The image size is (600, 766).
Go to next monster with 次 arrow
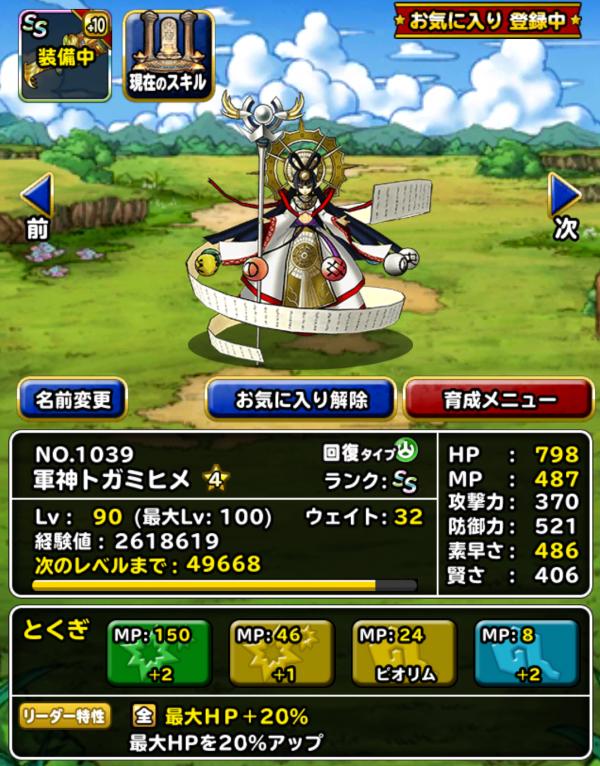564,207
